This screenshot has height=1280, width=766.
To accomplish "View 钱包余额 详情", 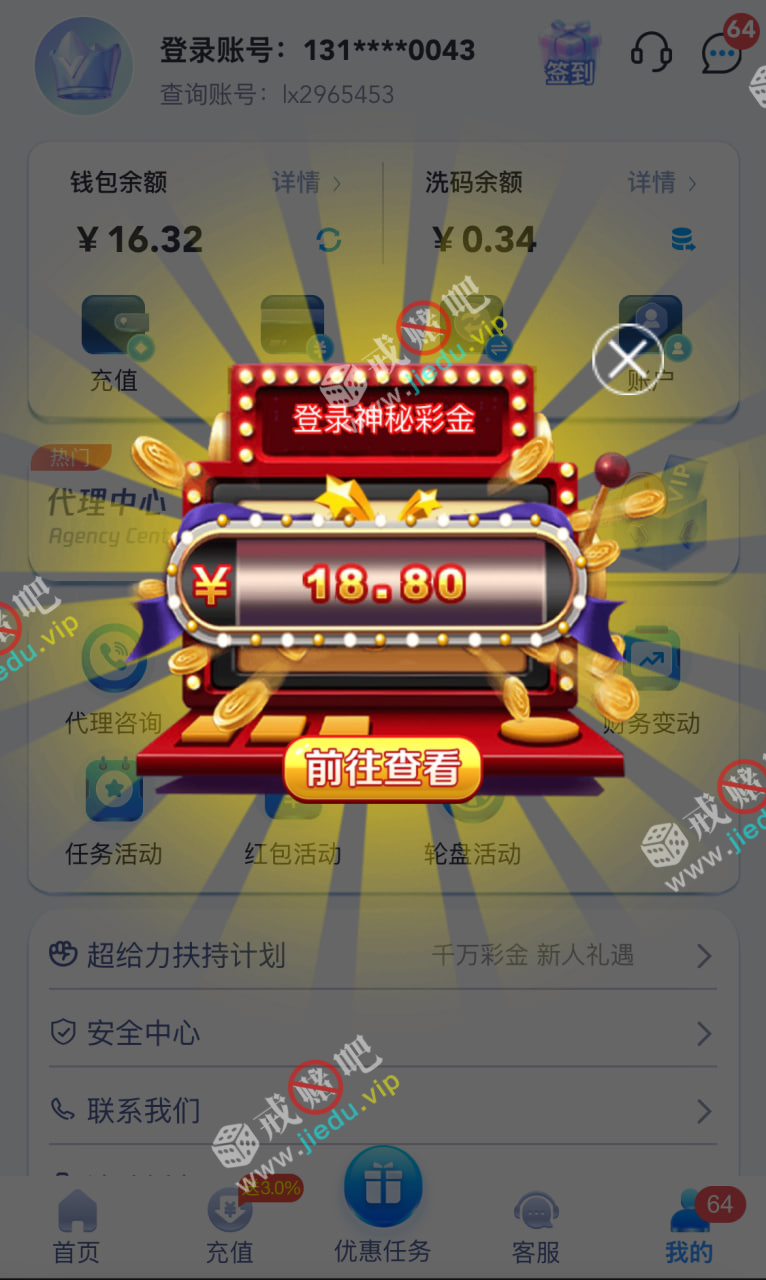I will 306,183.
